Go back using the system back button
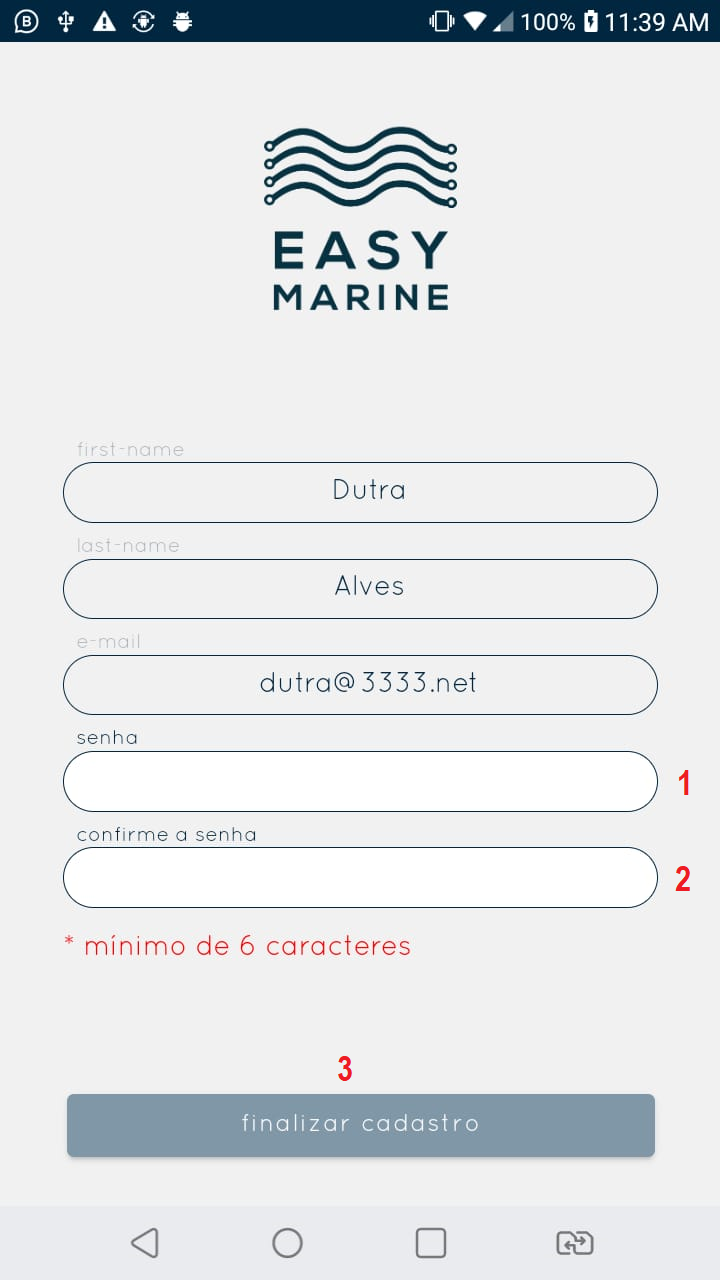This screenshot has width=720, height=1280. tap(145, 1243)
